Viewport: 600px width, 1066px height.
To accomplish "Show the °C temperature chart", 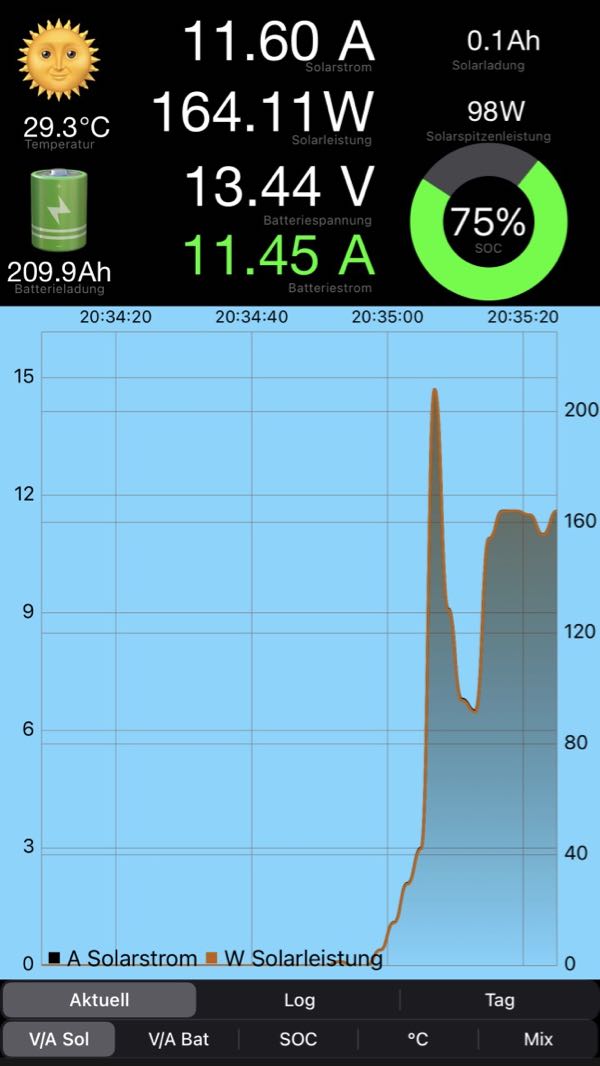I will point(418,1039).
